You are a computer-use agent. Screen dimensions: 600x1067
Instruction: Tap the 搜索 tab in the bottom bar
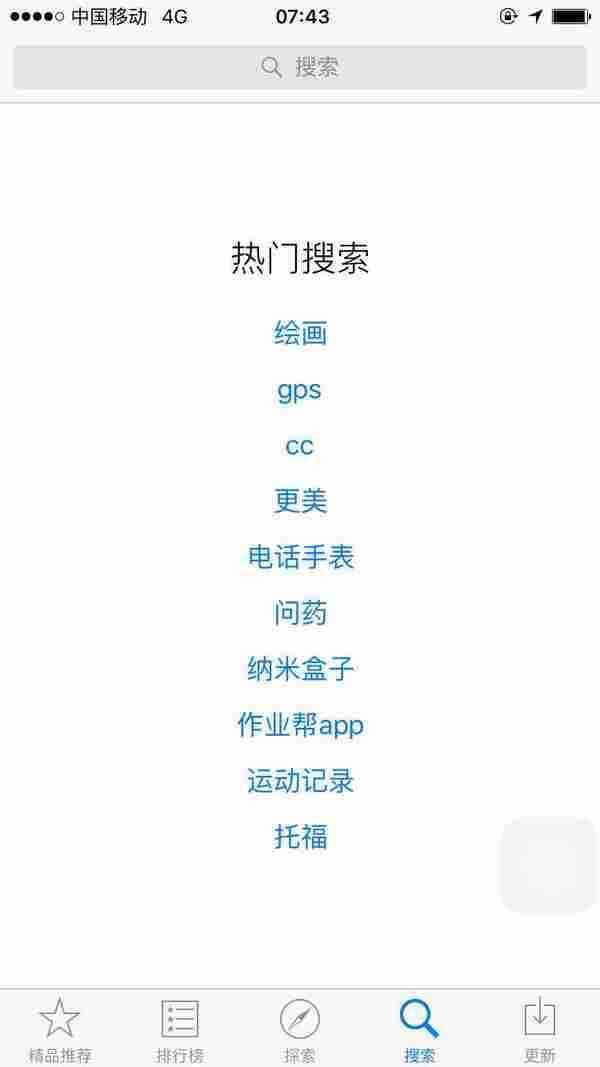[x=420, y=1029]
